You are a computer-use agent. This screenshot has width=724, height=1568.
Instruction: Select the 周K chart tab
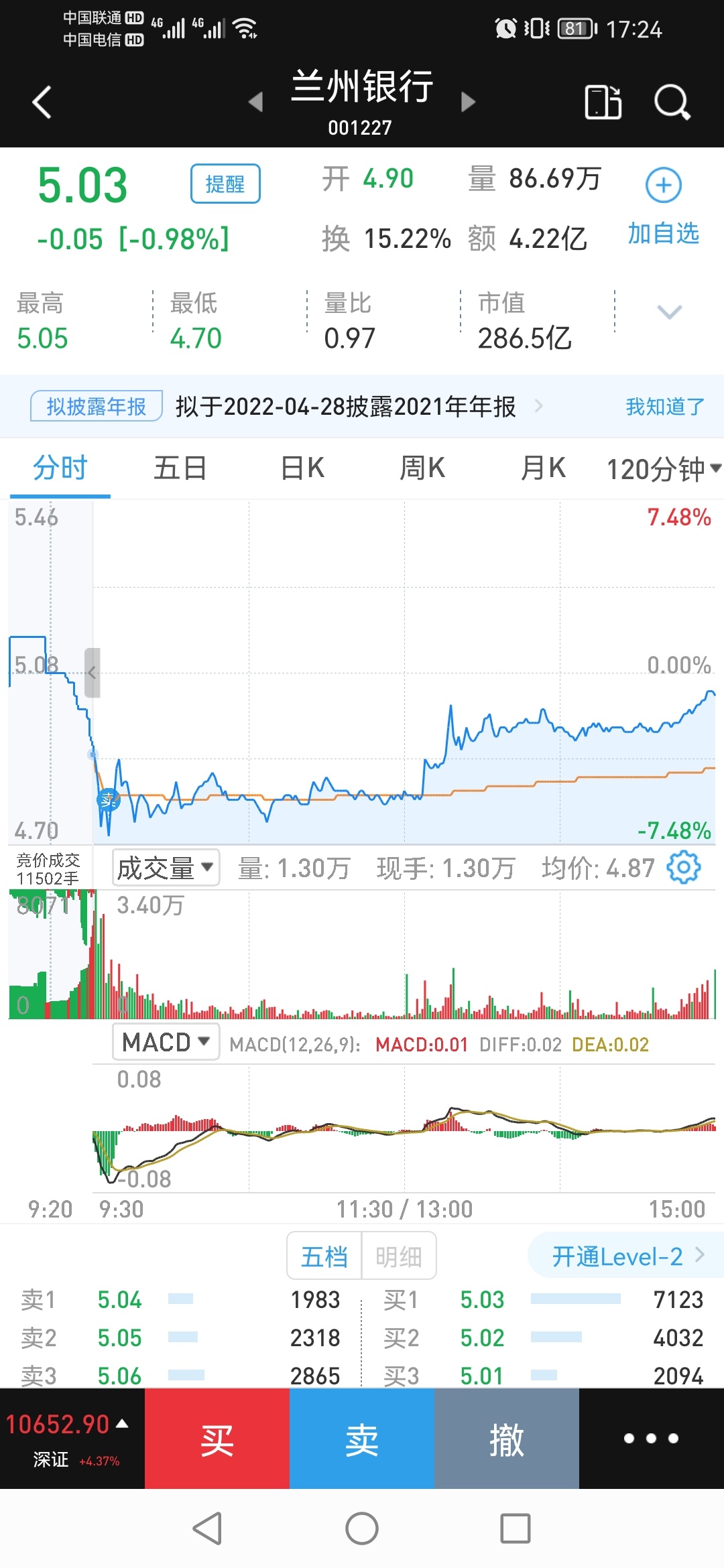point(422,468)
